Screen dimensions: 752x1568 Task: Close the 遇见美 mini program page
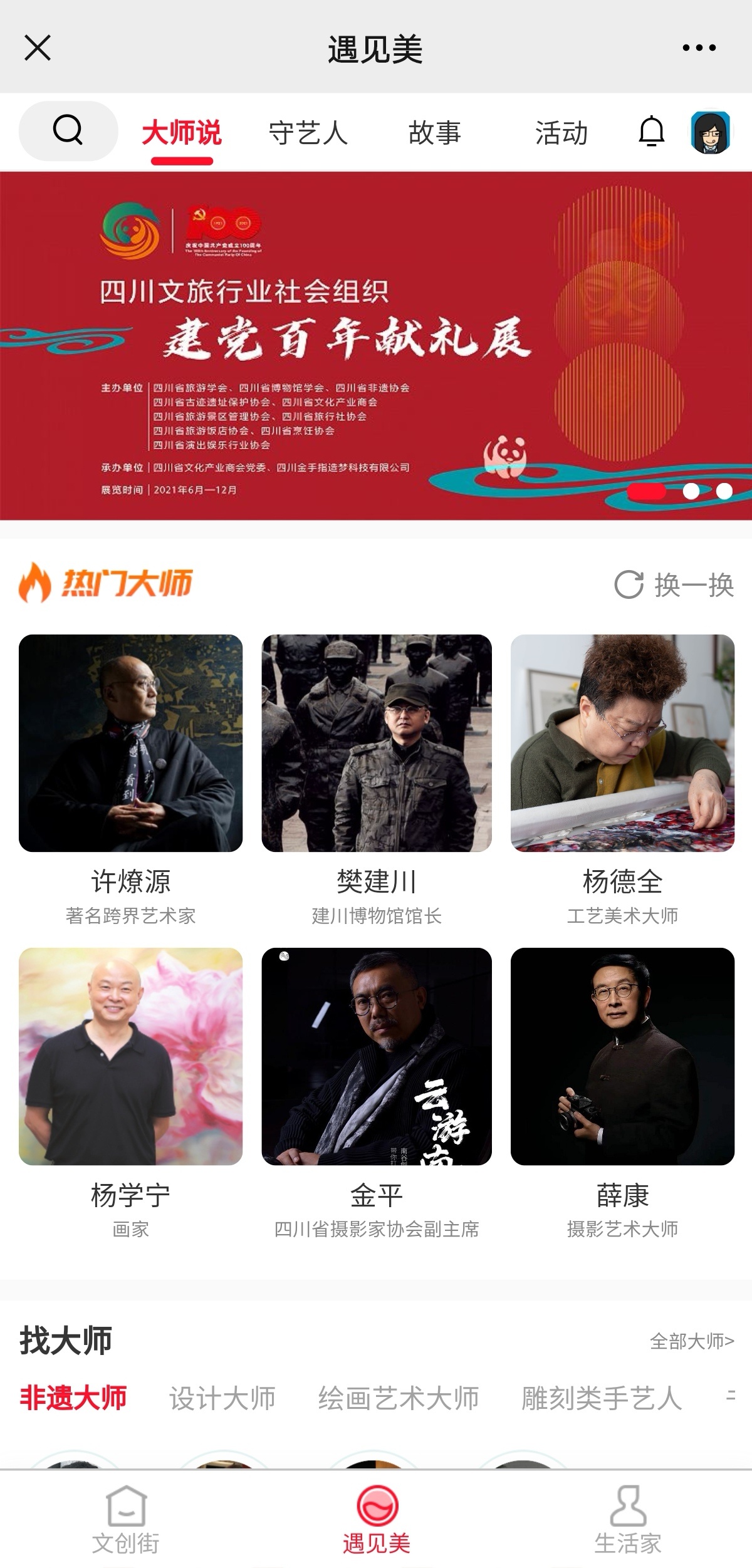click(x=38, y=48)
